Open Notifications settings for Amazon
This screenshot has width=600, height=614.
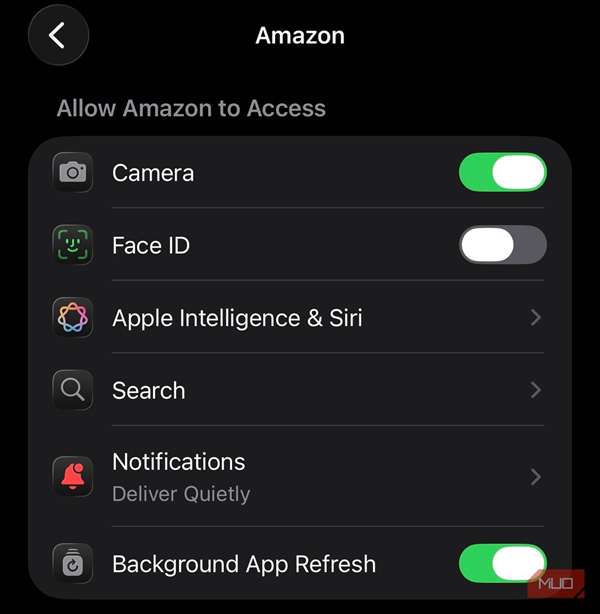(x=300, y=476)
